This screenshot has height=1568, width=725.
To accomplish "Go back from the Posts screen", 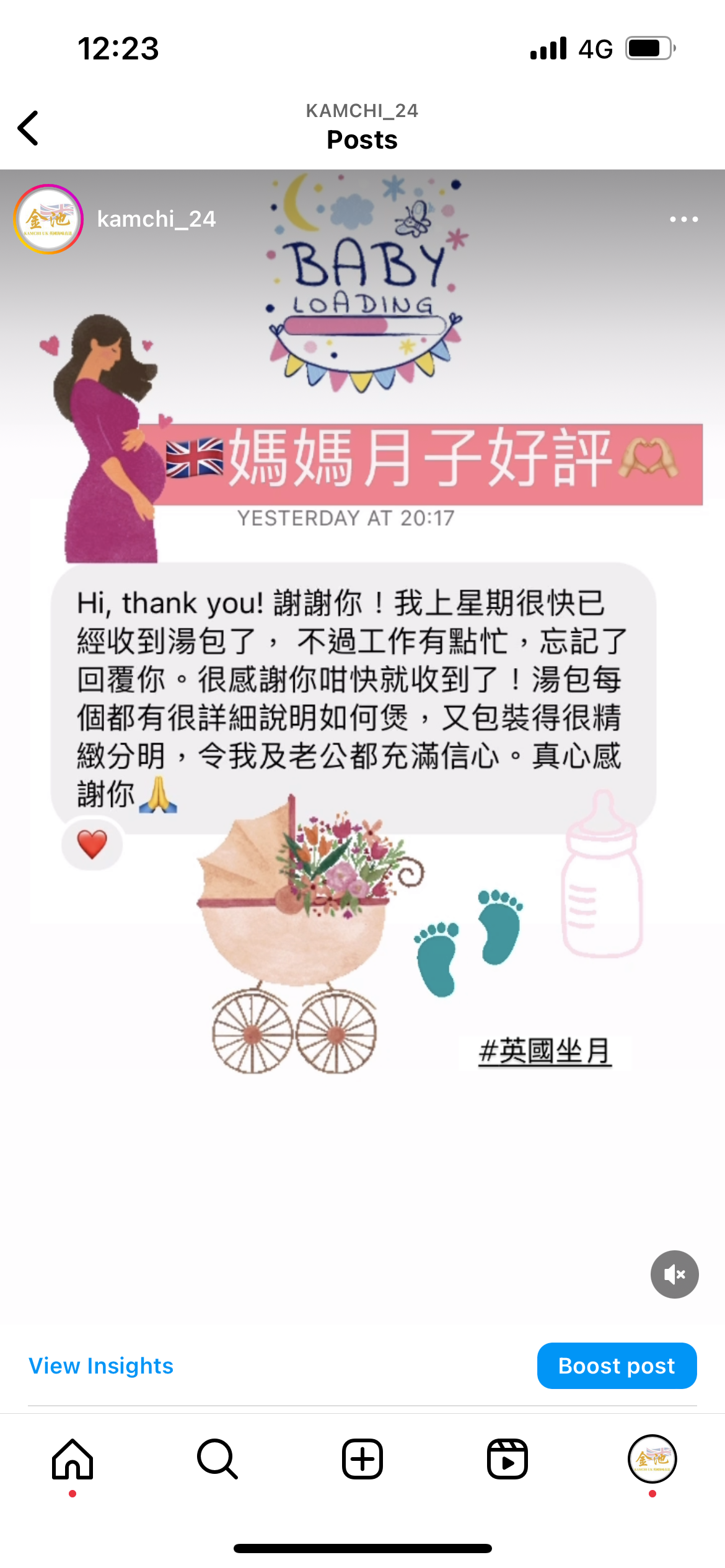I will click(x=29, y=128).
